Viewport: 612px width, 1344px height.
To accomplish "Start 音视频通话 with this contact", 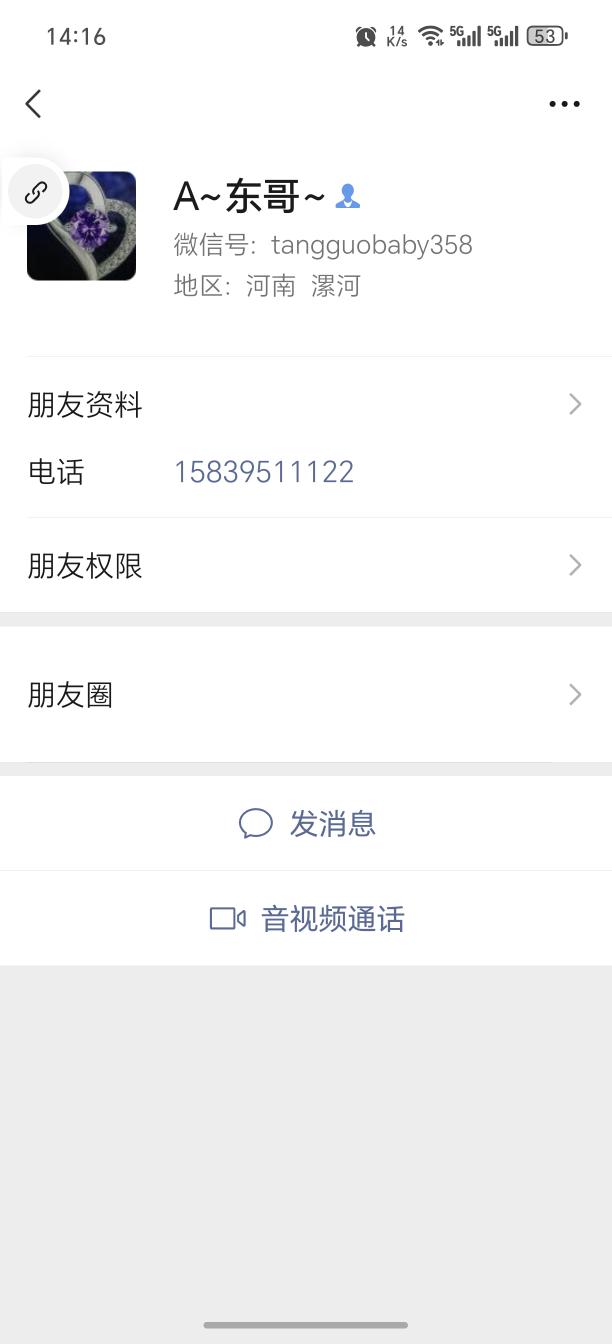I will (306, 918).
